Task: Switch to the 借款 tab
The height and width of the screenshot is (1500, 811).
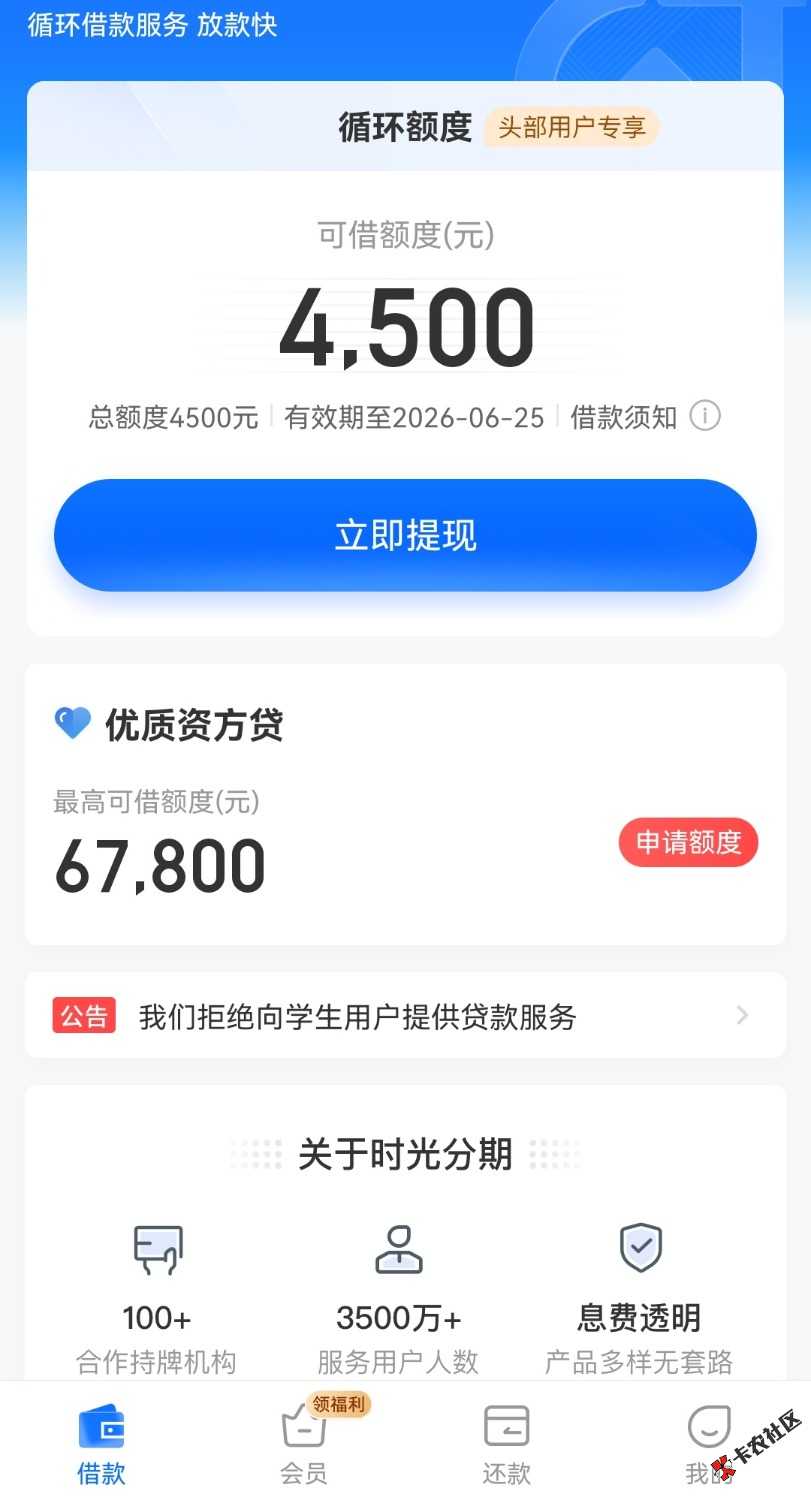Action: pos(102,1443)
